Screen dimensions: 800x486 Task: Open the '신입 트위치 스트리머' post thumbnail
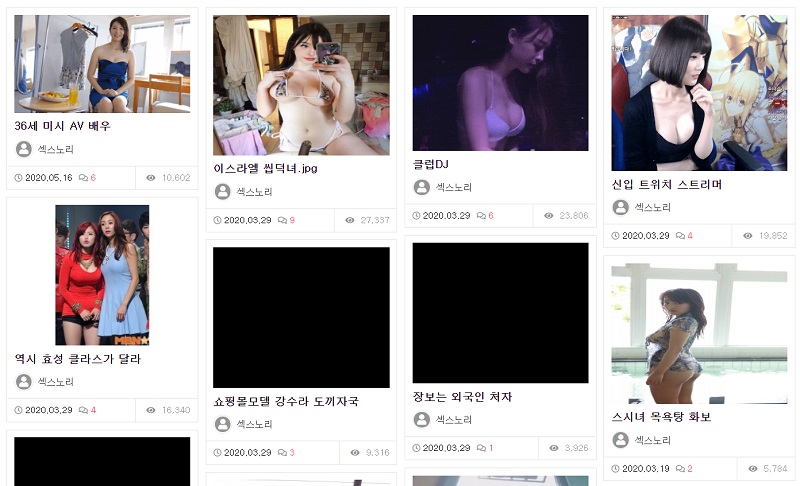click(699, 92)
